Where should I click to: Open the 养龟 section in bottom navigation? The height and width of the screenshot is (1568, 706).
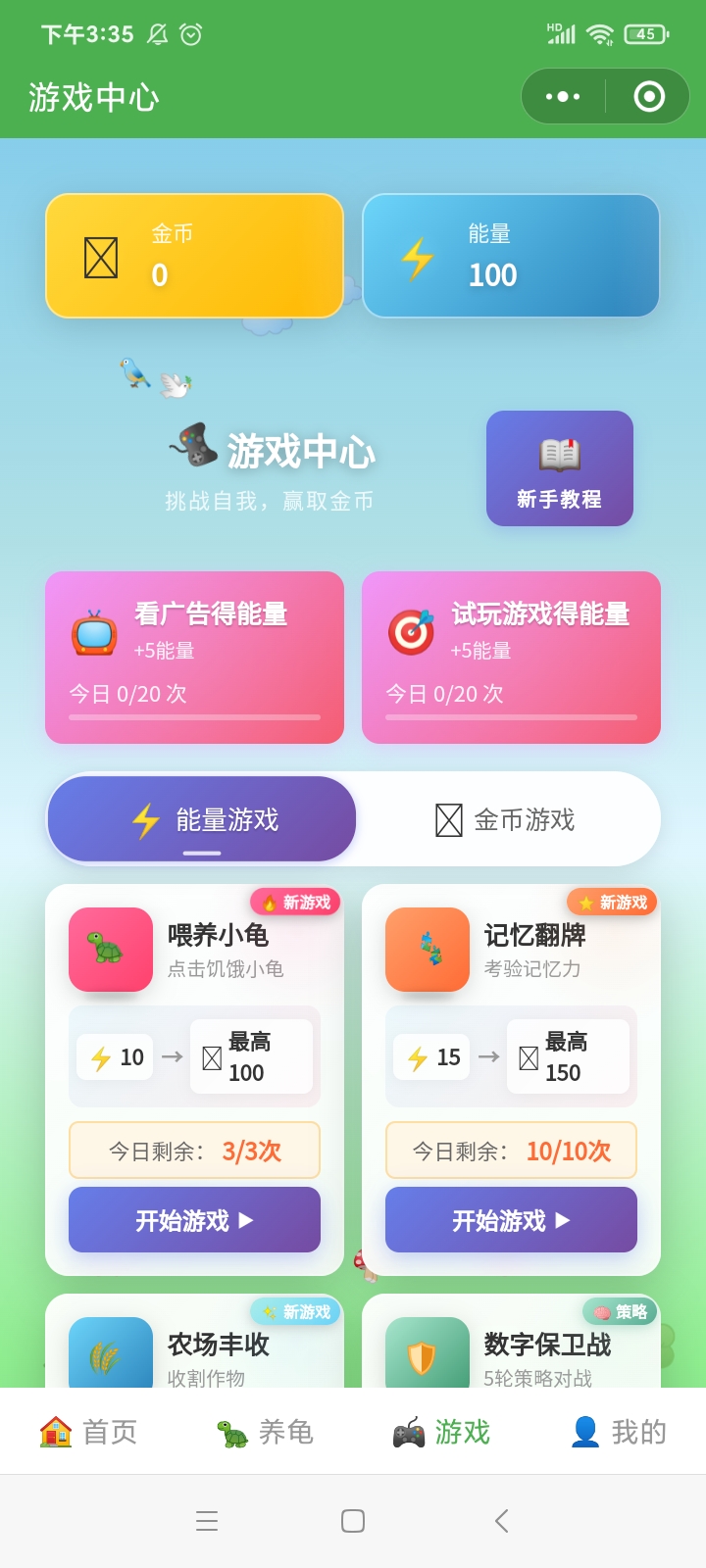[x=265, y=1431]
